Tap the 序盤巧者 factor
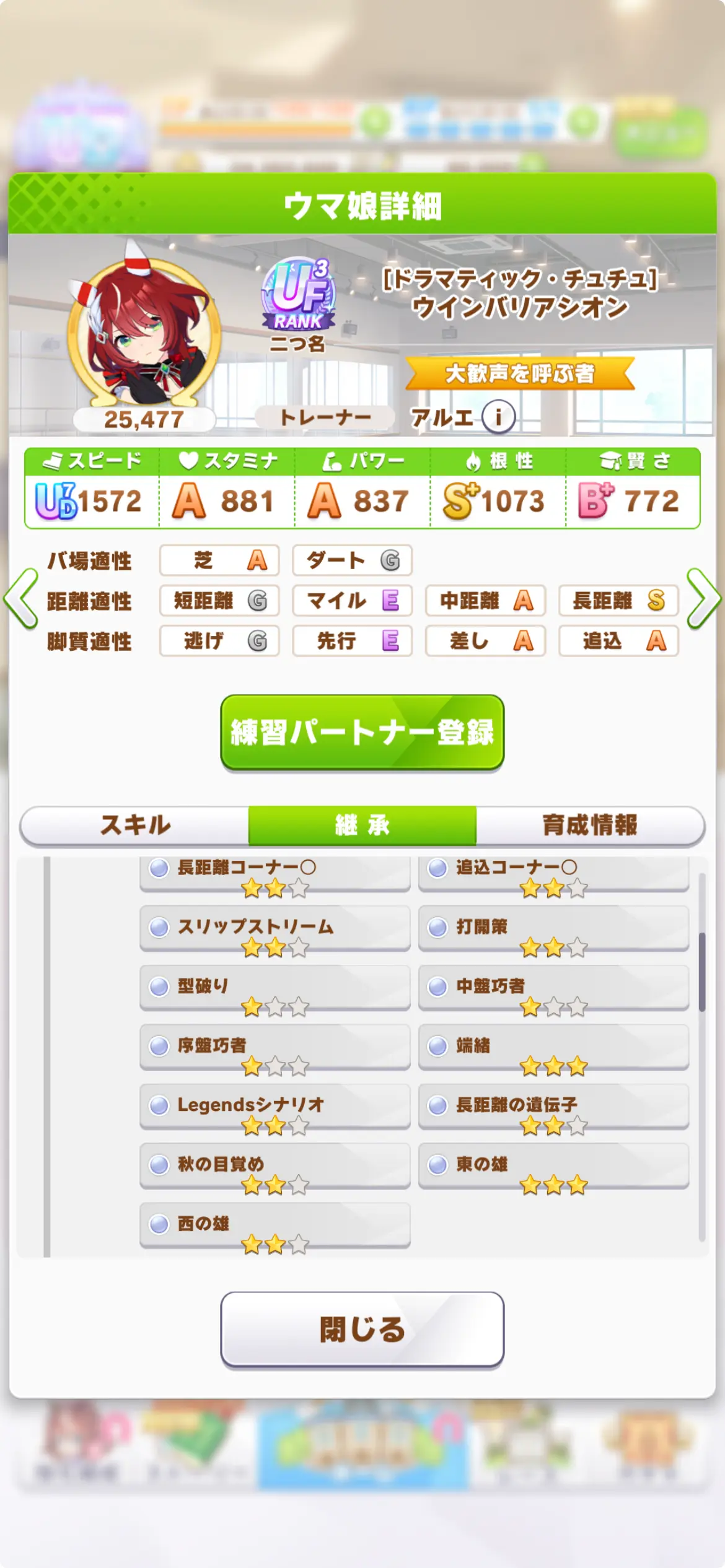The height and width of the screenshot is (1568, 725). click(275, 1047)
